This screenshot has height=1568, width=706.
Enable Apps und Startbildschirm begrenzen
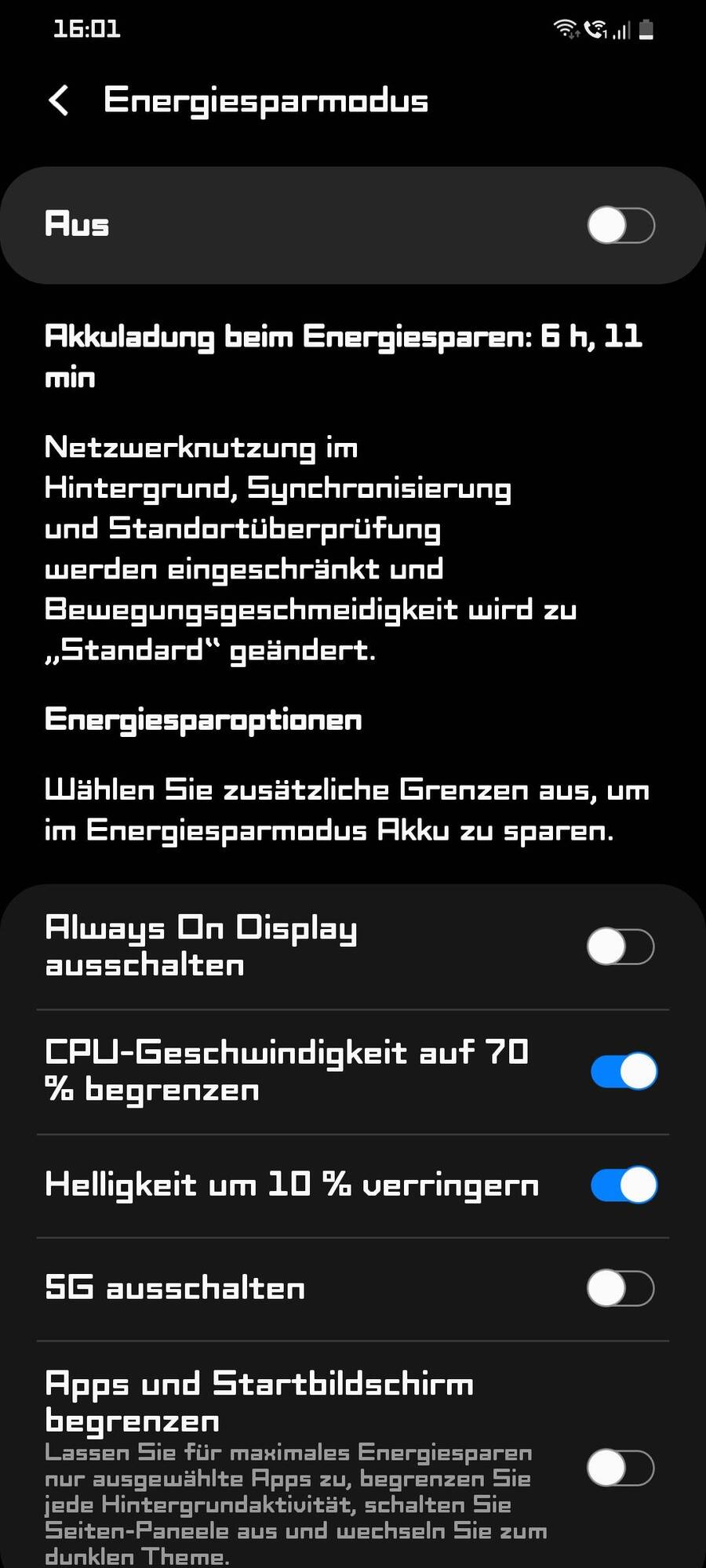tap(620, 1468)
